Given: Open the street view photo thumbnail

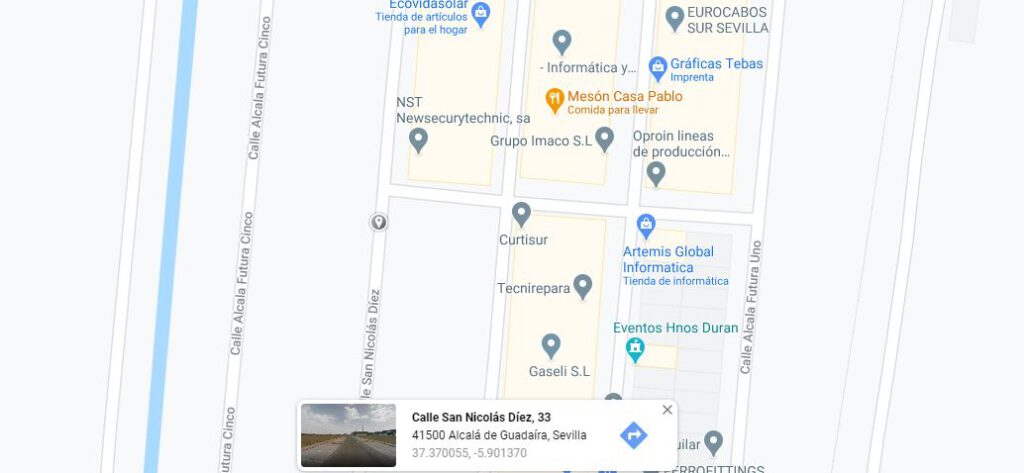Looking at the screenshot, I should pos(348,435).
